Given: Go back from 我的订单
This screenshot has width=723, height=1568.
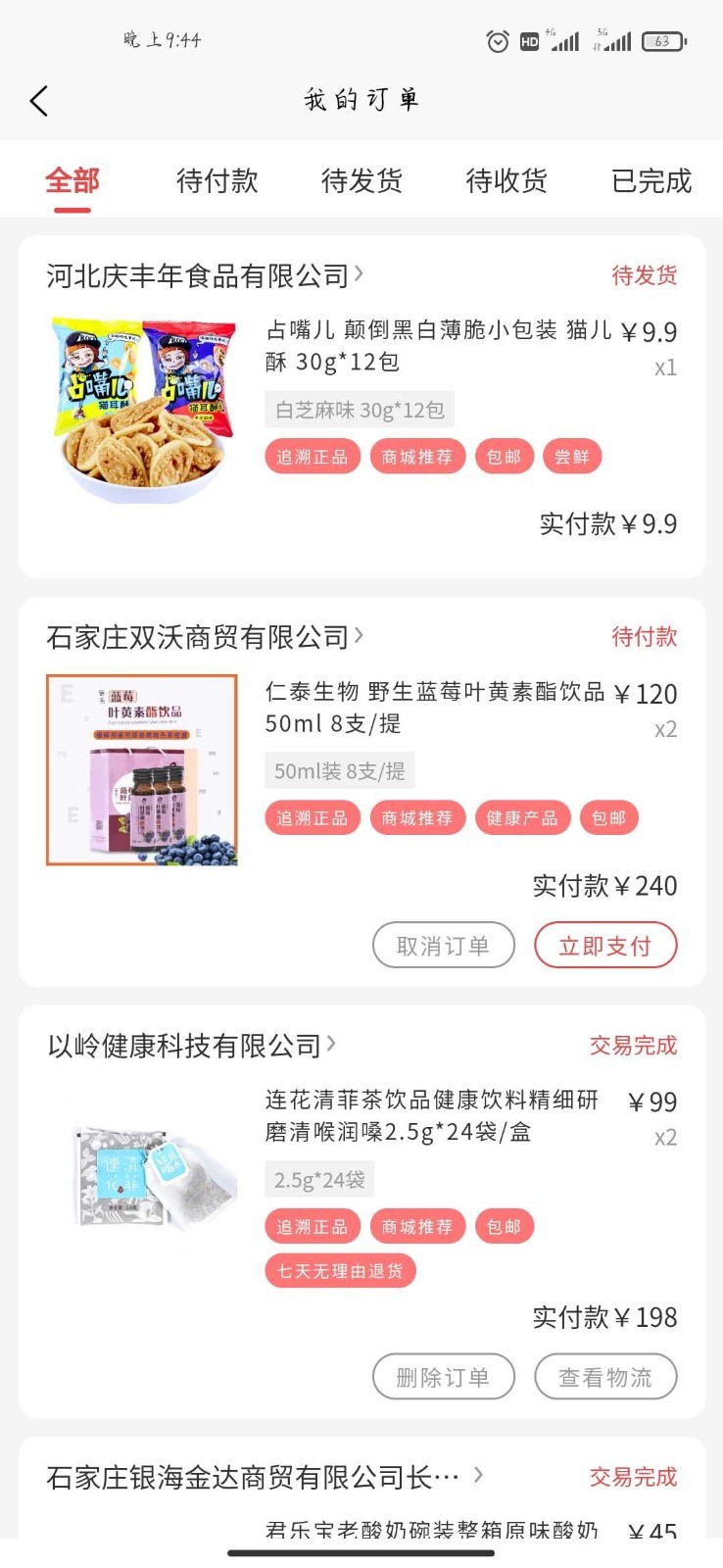Looking at the screenshot, I should tap(39, 101).
